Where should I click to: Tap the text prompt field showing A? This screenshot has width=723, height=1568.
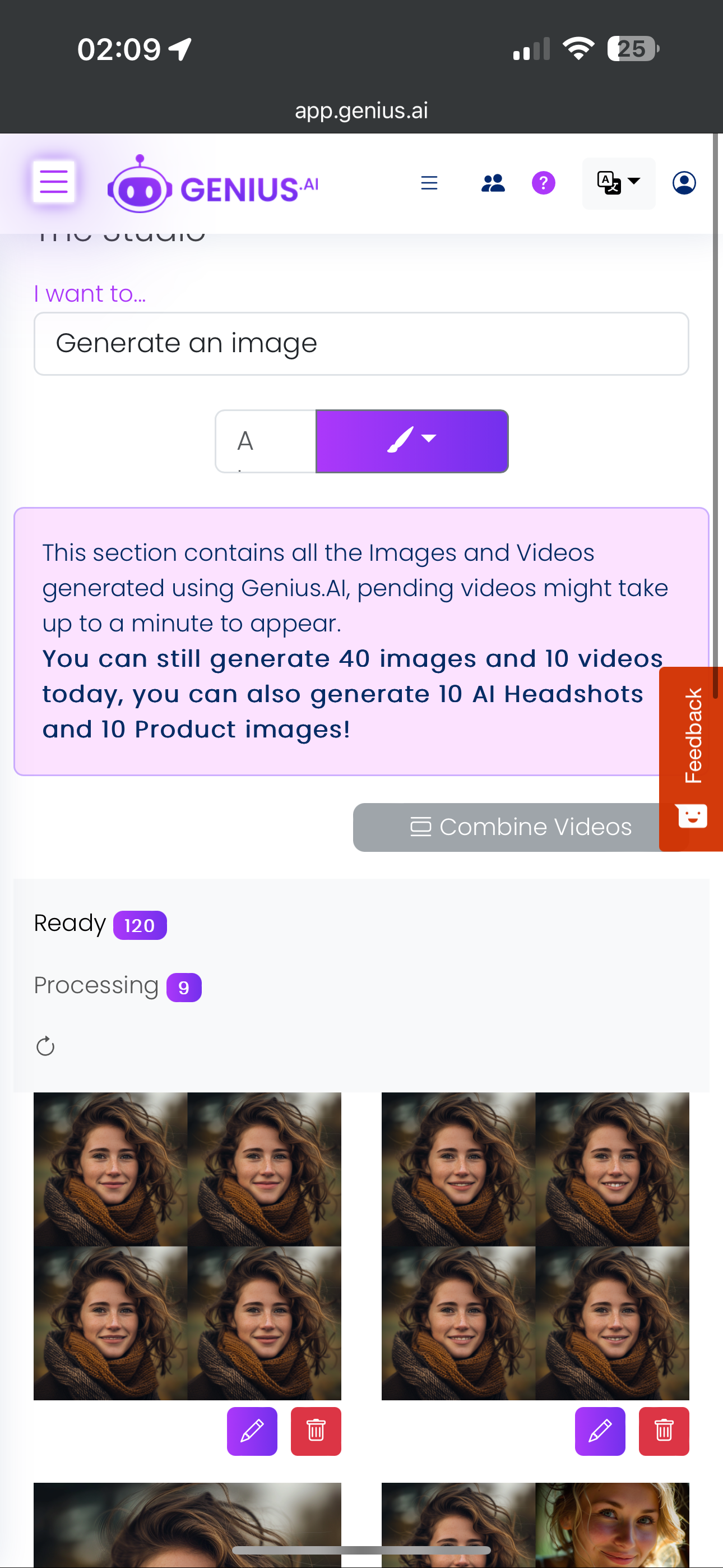(x=265, y=441)
